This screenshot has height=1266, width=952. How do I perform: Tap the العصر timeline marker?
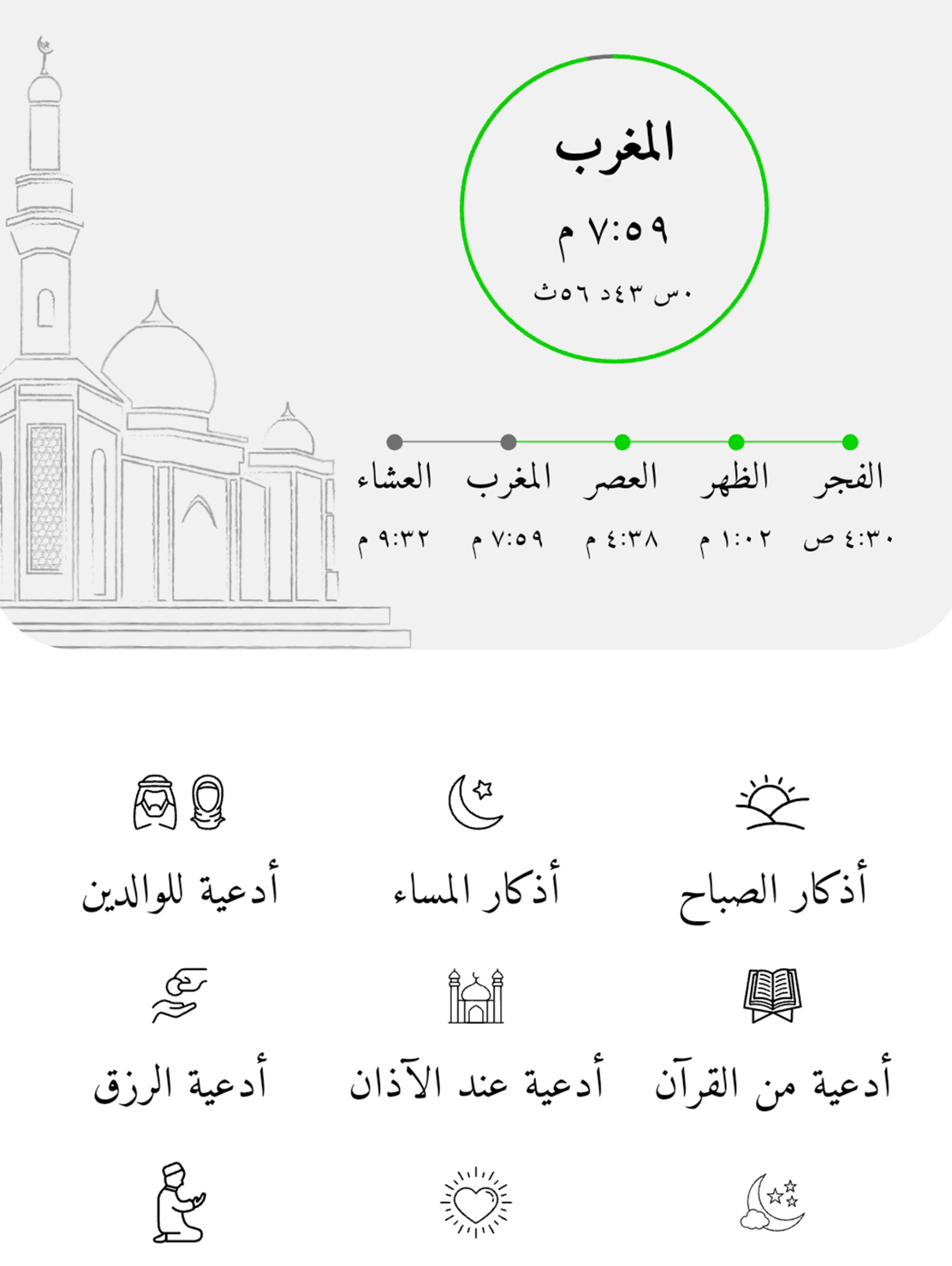coord(623,441)
